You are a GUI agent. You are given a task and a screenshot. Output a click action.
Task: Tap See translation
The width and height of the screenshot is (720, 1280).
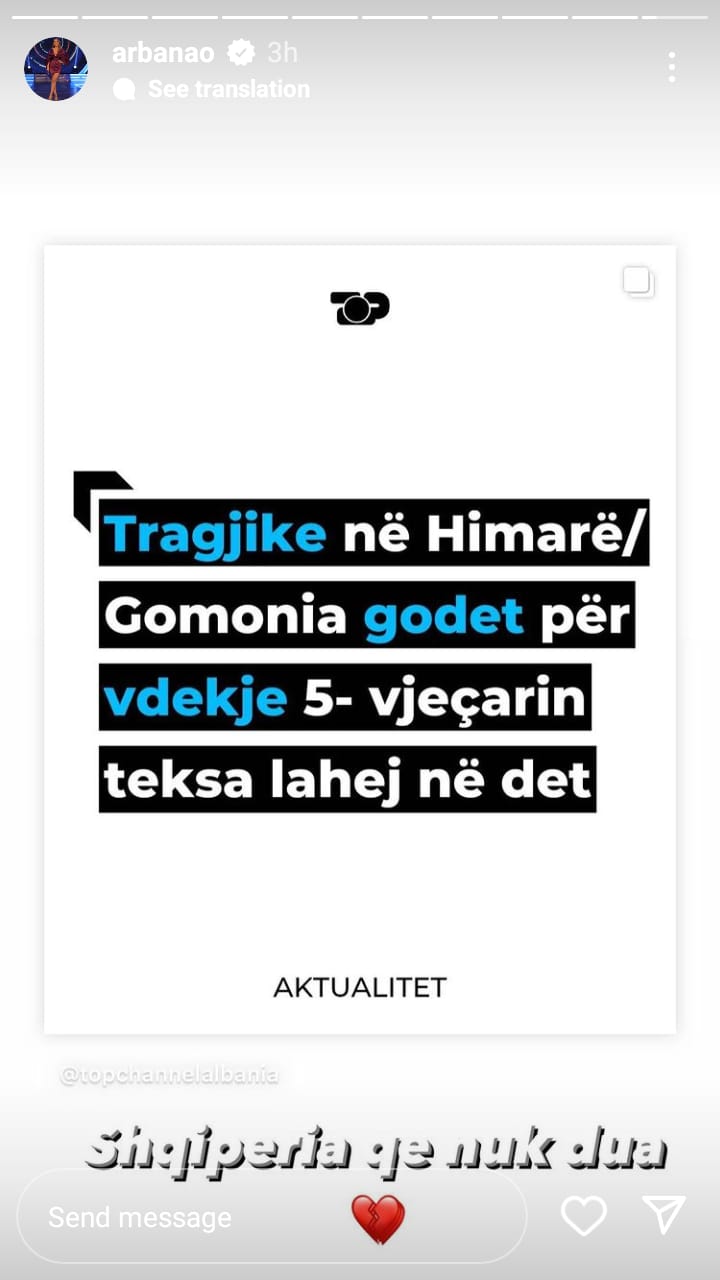tap(228, 89)
